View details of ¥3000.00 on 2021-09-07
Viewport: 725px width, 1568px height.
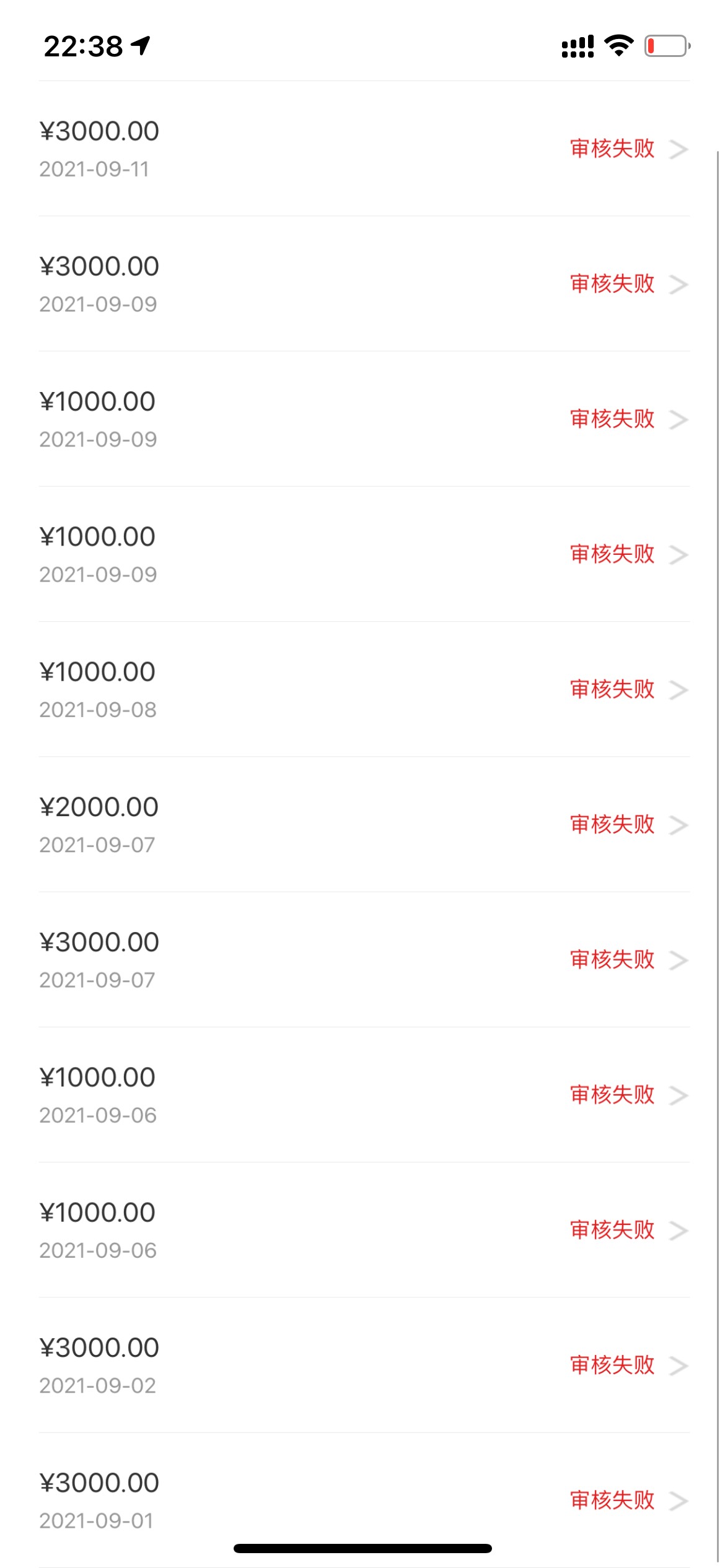point(364,960)
